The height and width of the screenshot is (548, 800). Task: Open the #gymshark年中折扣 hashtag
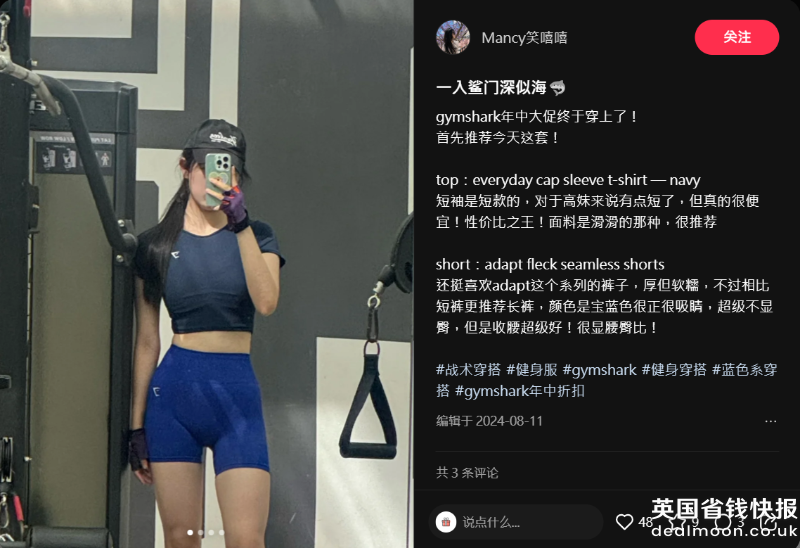(x=520, y=391)
